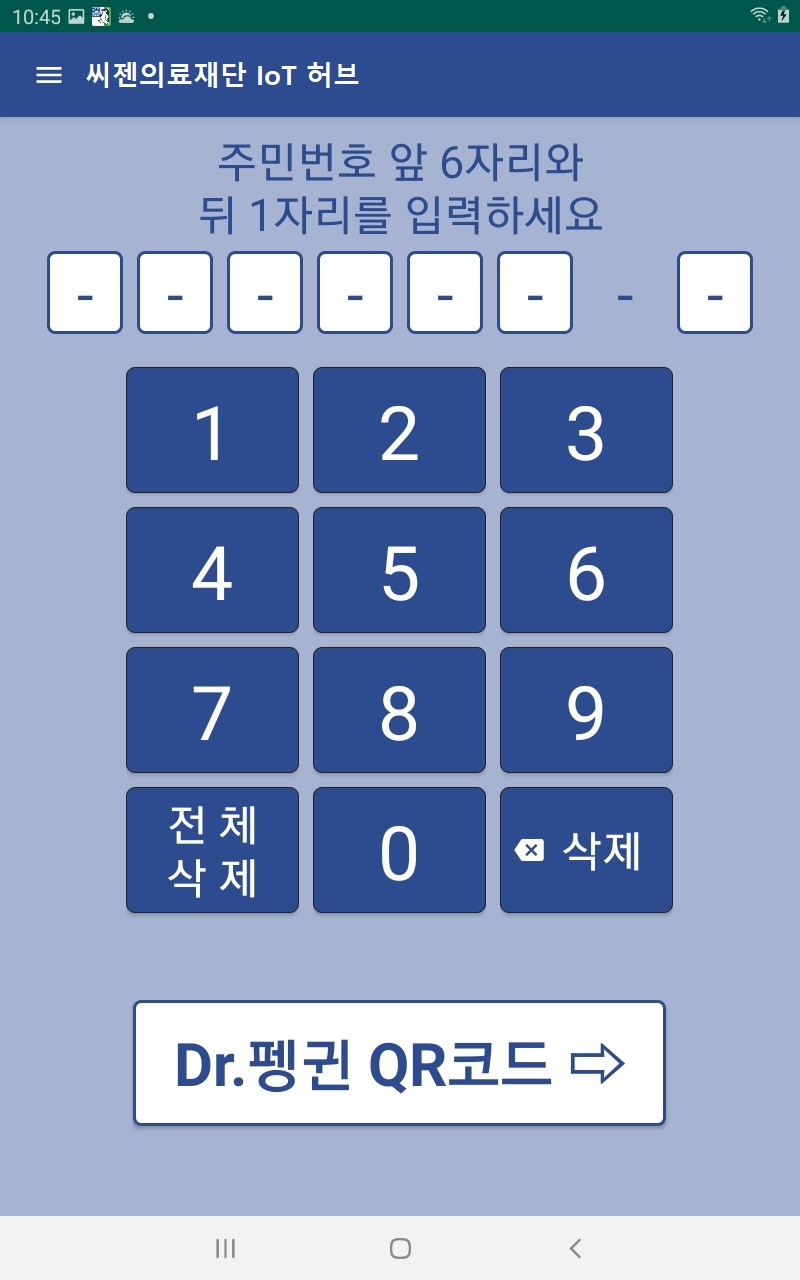Clear all digits with 전체 삭제
The height and width of the screenshot is (1280, 800).
(x=212, y=850)
